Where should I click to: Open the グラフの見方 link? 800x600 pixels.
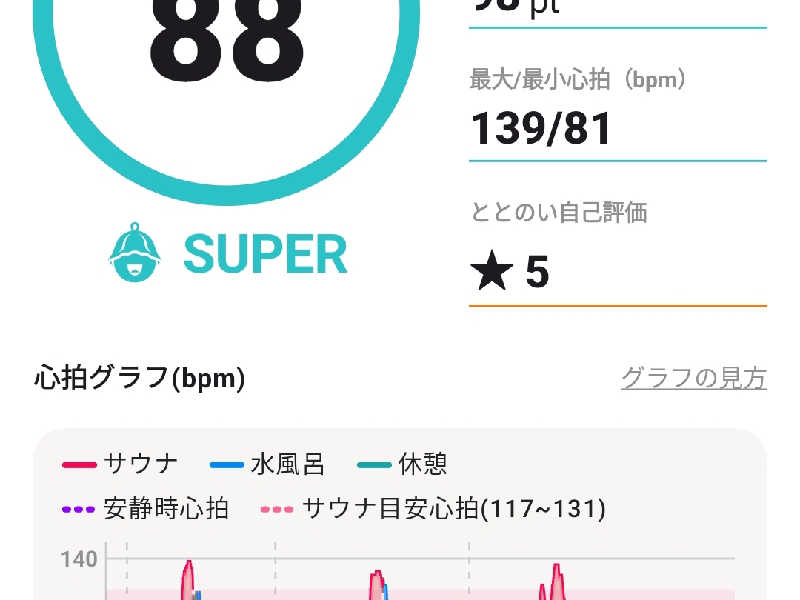693,378
